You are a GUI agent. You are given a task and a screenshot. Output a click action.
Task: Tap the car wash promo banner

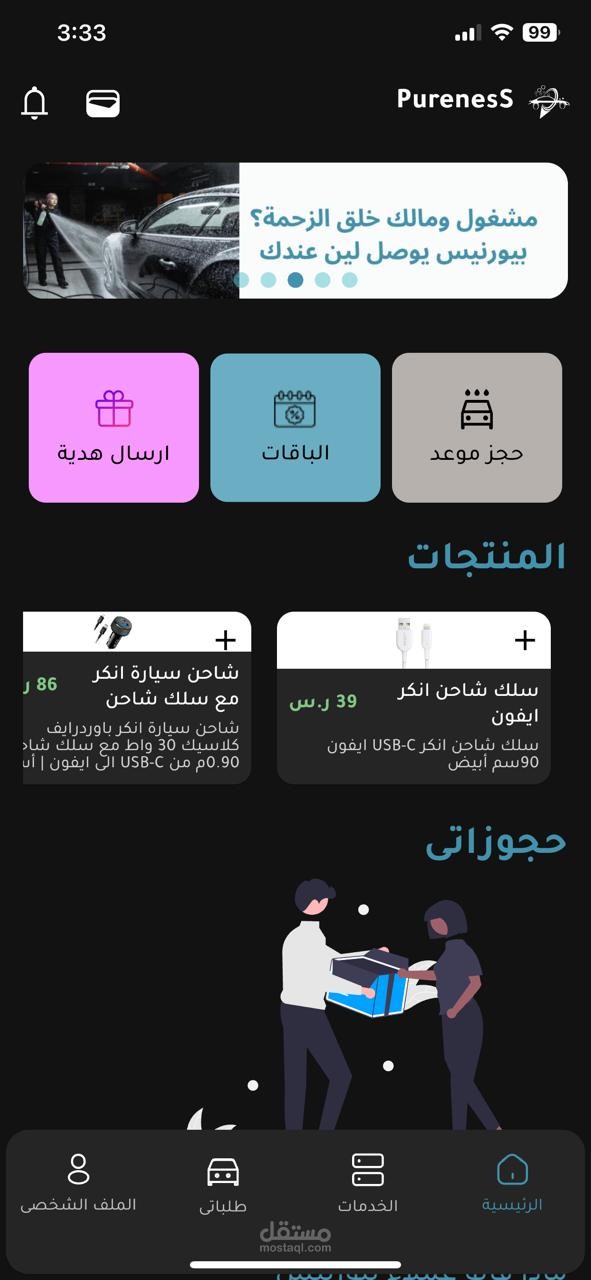296,231
